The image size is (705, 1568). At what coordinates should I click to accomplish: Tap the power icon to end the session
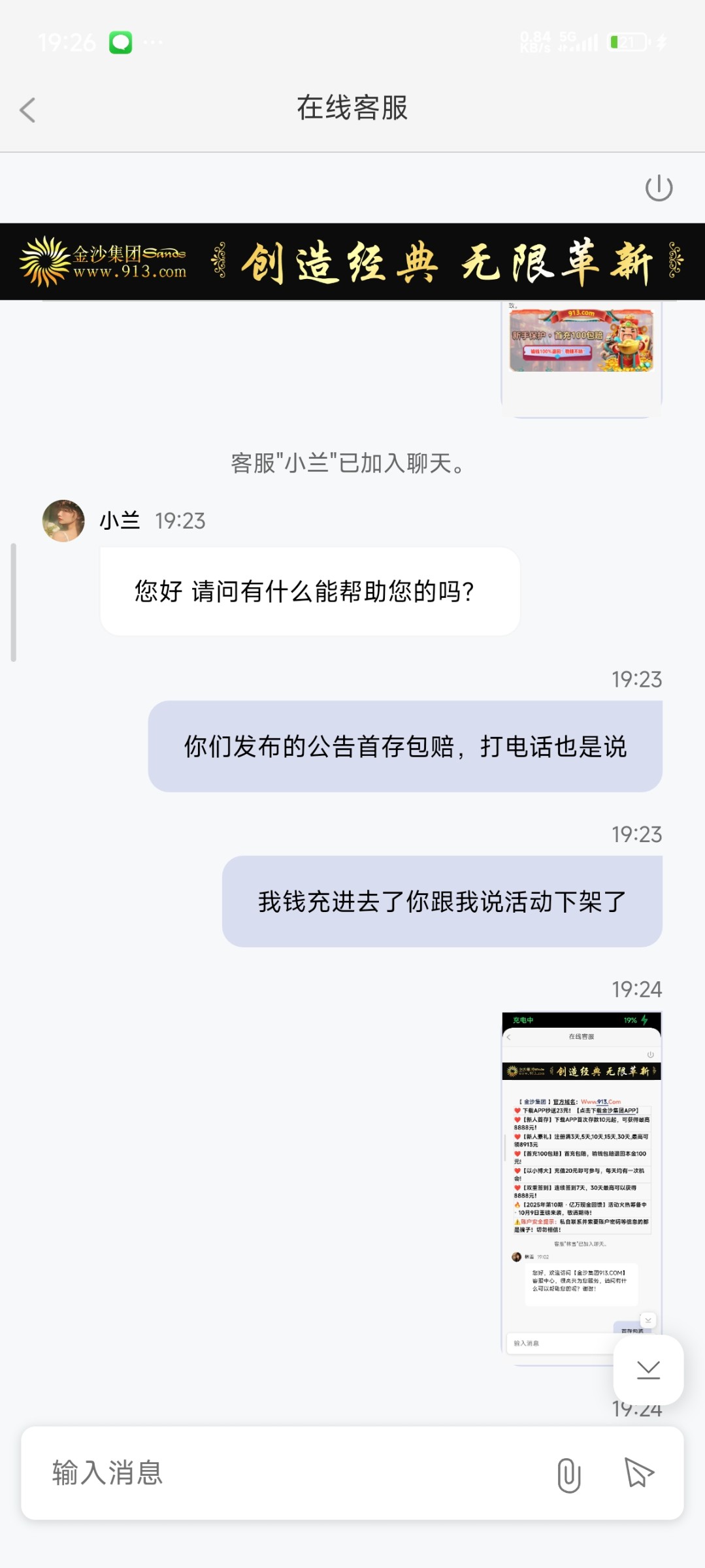(x=659, y=189)
